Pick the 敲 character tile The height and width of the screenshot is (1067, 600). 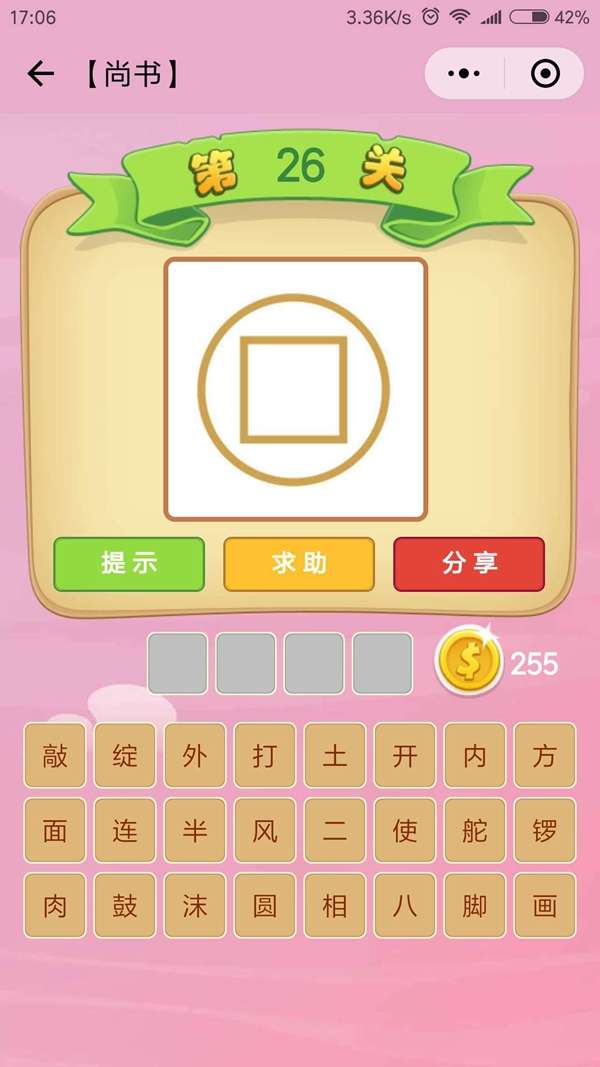(55, 756)
